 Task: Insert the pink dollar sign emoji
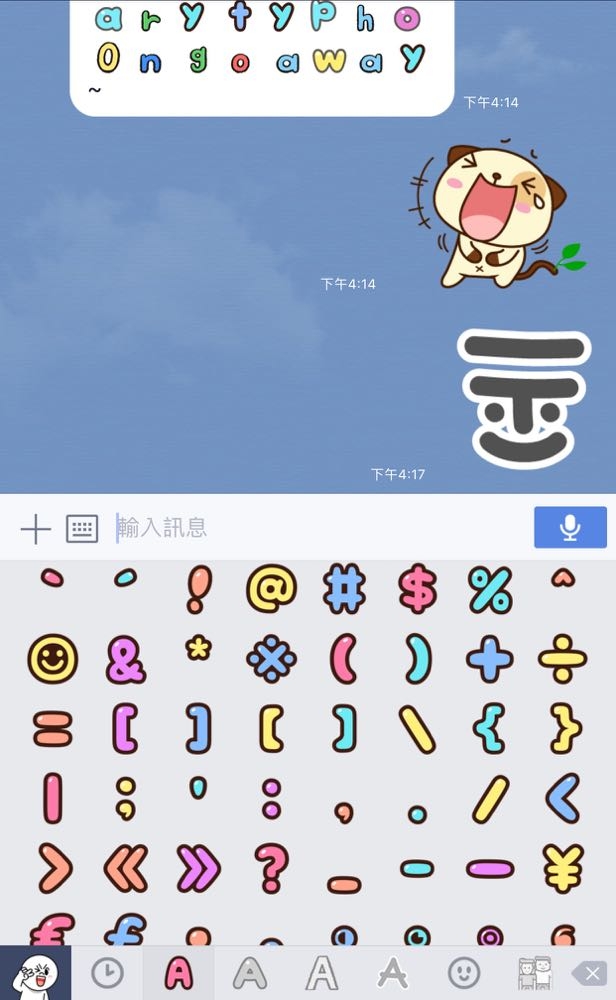point(417,590)
